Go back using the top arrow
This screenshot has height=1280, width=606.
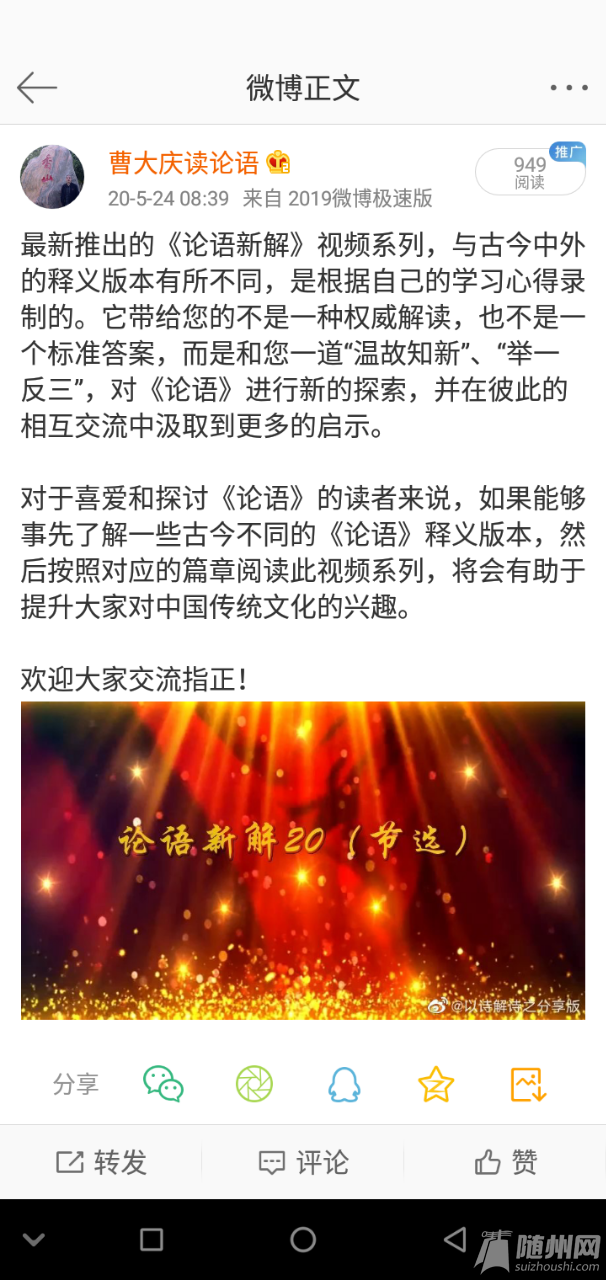(x=37, y=88)
